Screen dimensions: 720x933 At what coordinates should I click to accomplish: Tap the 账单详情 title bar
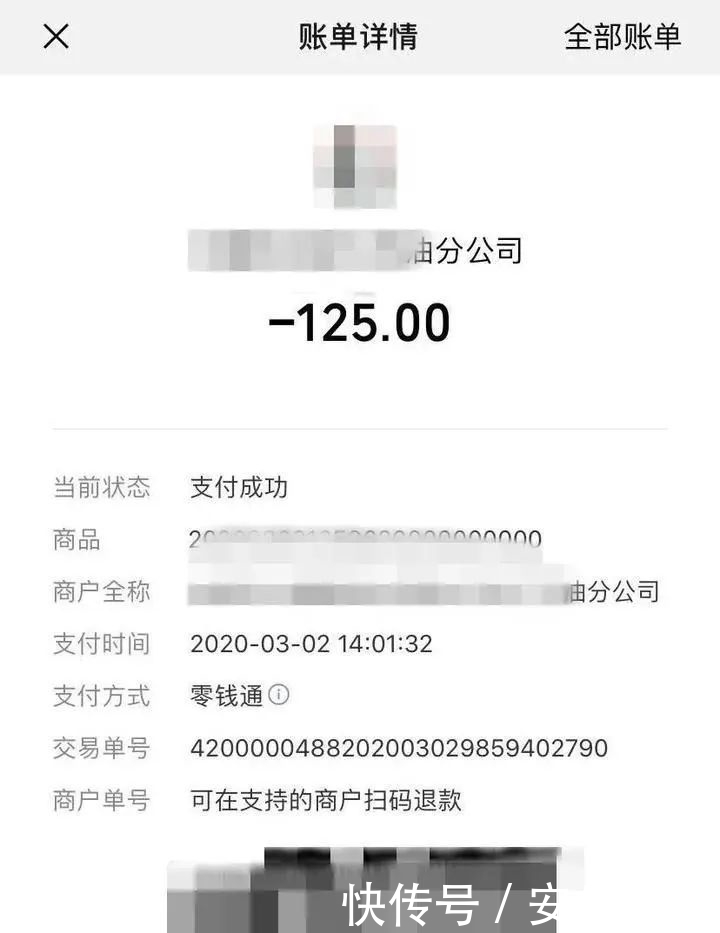[360, 37]
